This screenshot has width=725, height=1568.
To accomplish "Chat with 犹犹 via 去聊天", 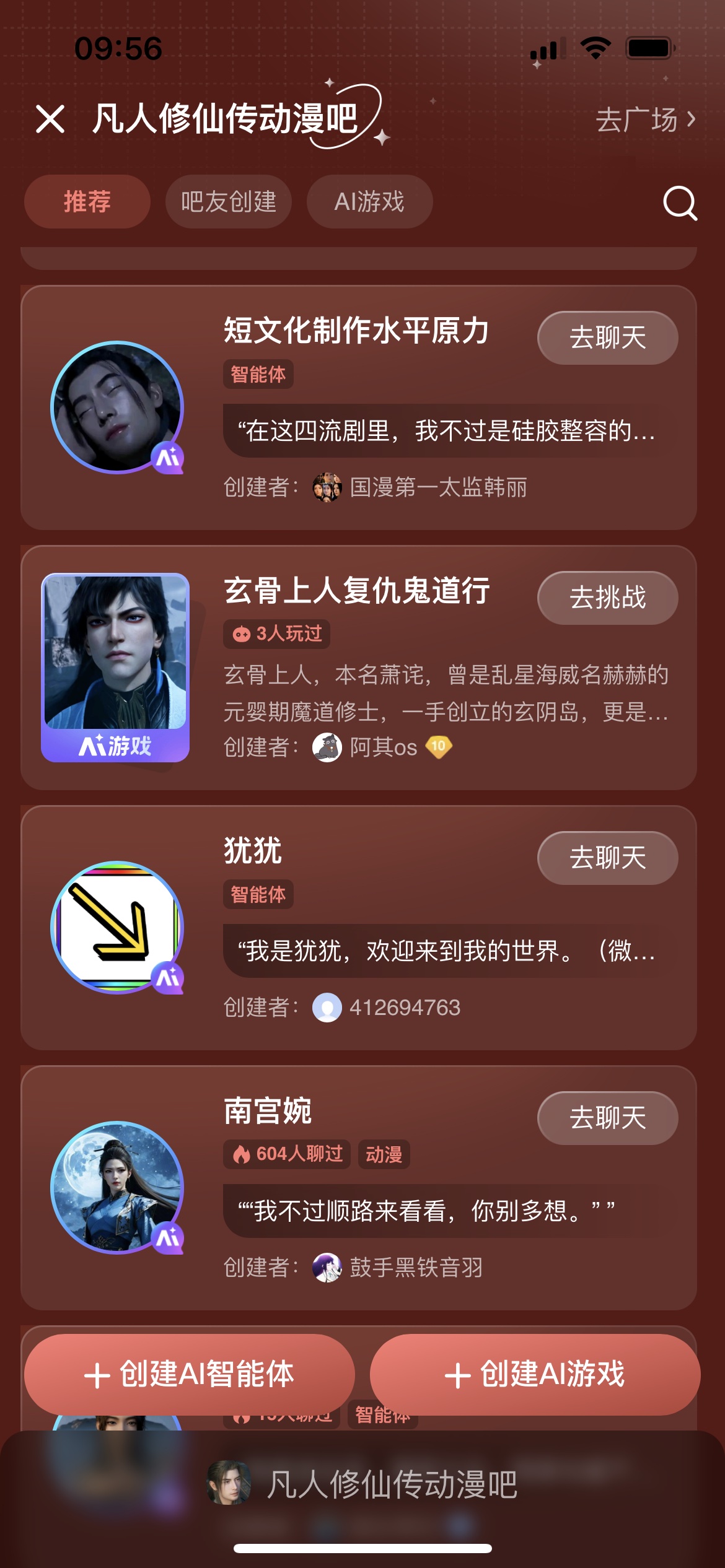I will (x=607, y=858).
